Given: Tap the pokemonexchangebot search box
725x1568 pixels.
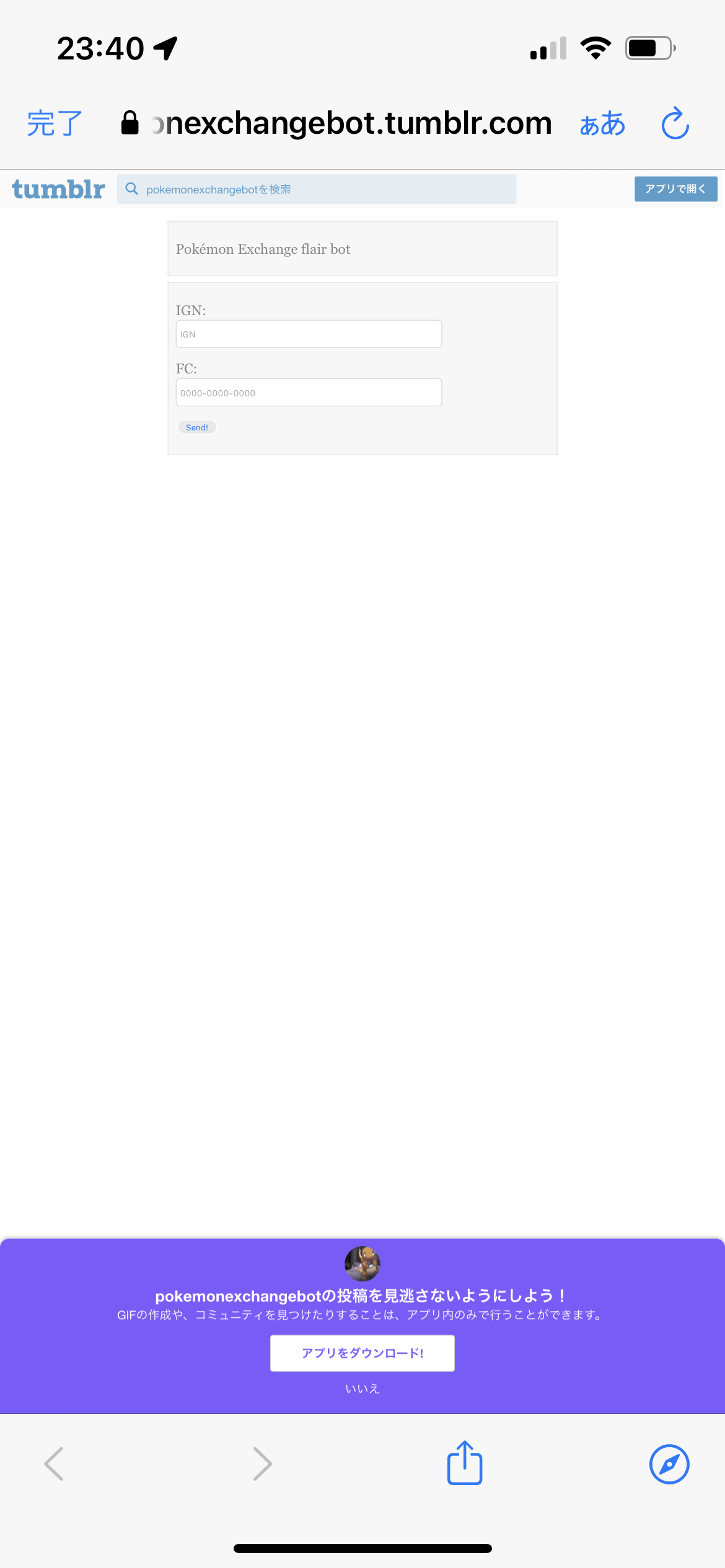Looking at the screenshot, I should coord(316,189).
